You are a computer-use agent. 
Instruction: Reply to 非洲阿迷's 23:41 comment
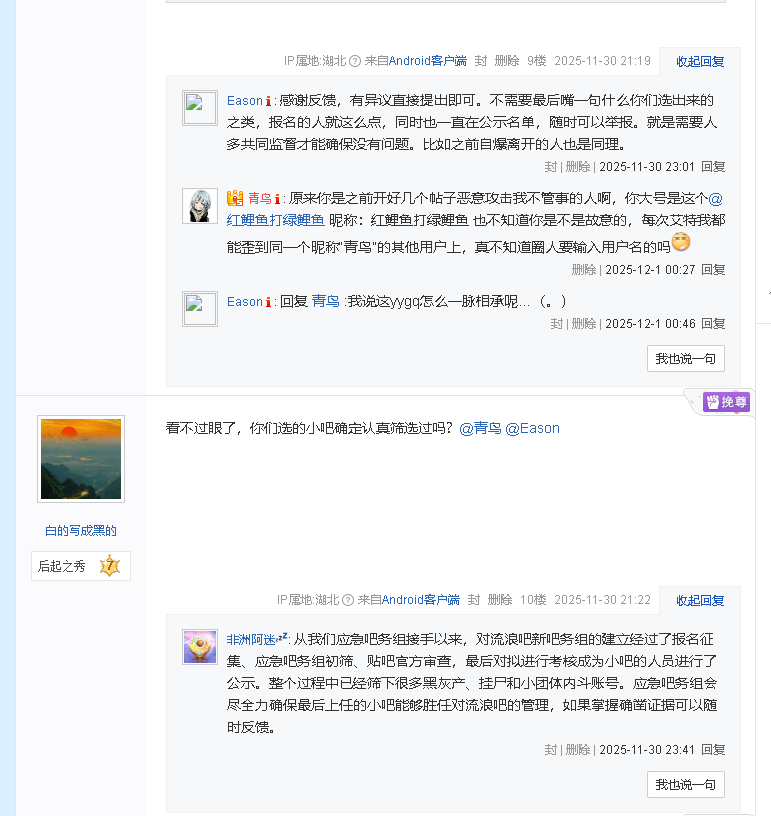tap(713, 750)
